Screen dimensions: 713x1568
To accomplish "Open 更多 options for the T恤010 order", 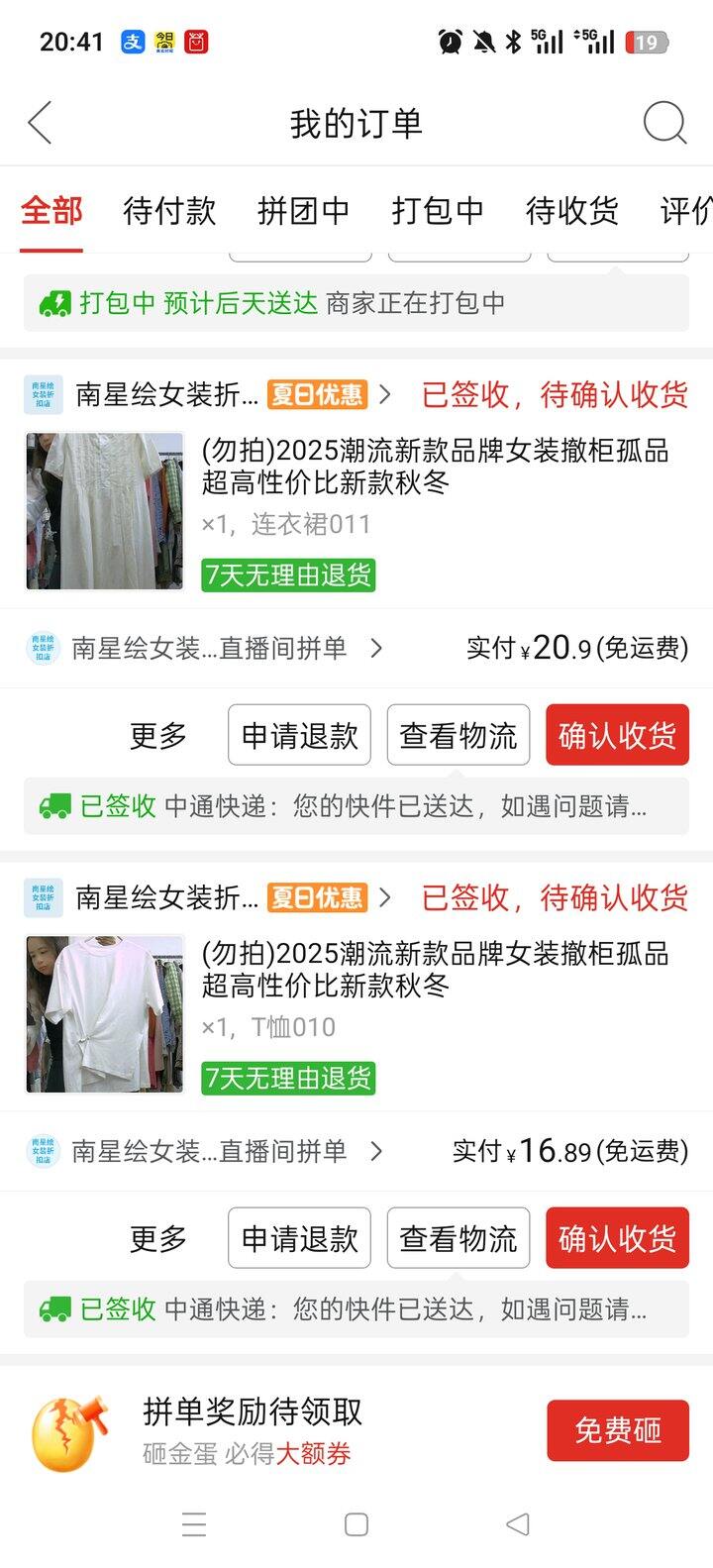I will (158, 1238).
